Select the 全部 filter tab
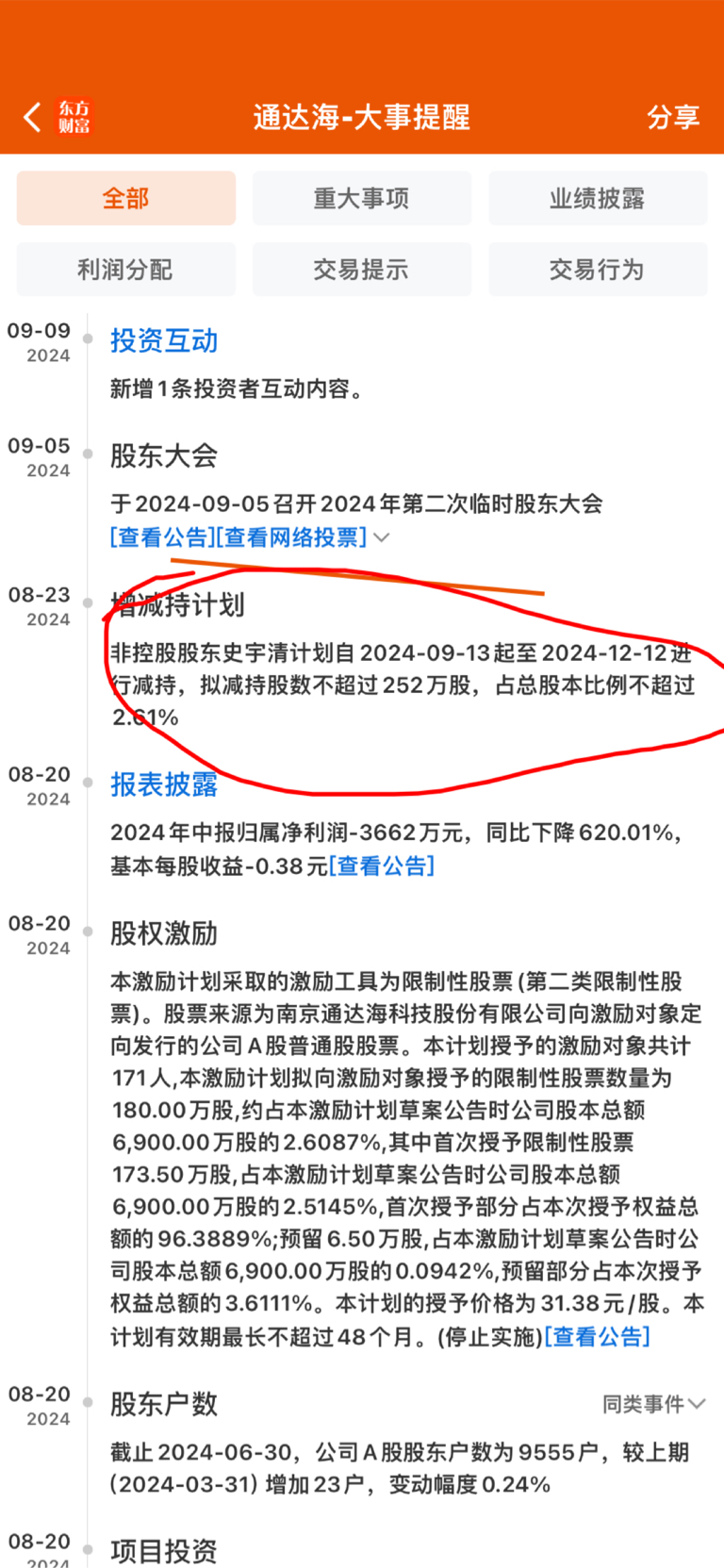Viewport: 724px width, 1568px height. pyautogui.click(x=126, y=198)
